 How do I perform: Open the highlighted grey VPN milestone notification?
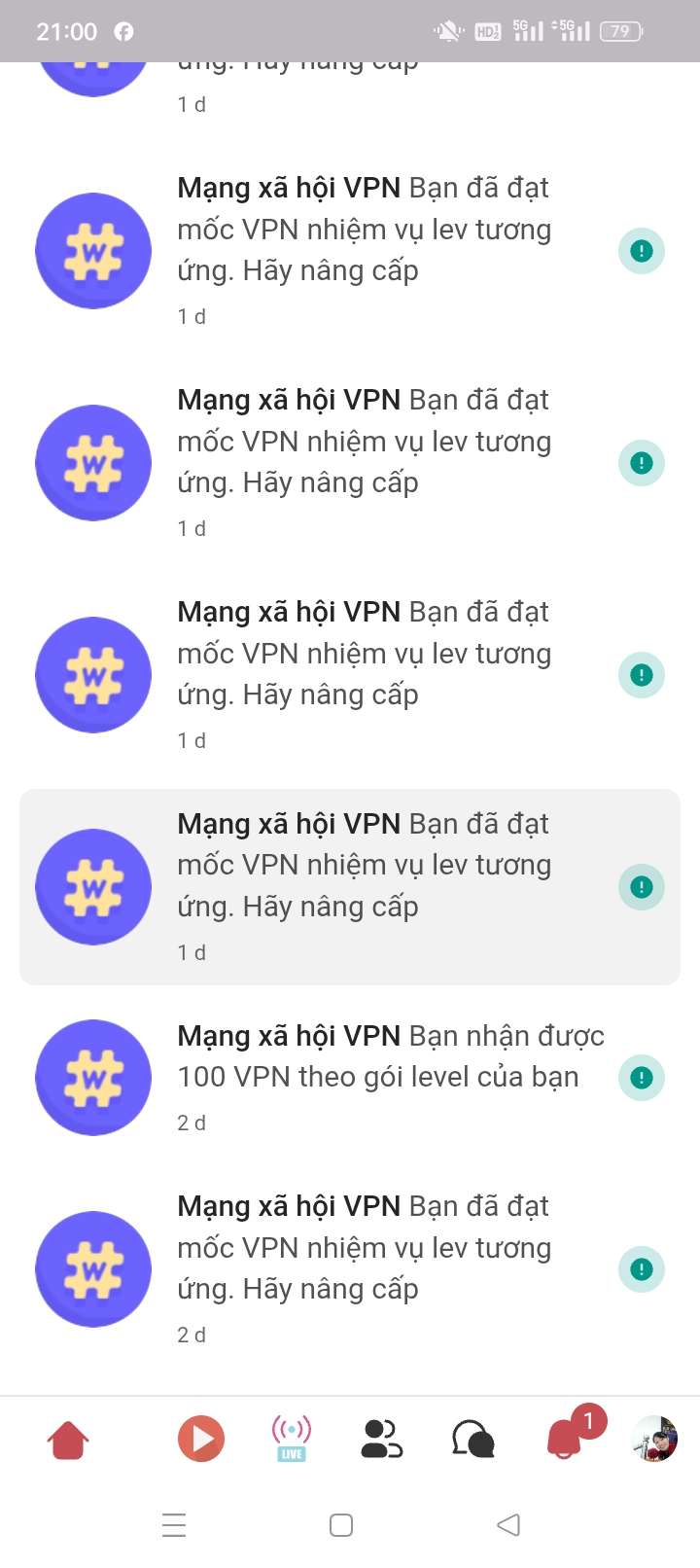point(350,887)
